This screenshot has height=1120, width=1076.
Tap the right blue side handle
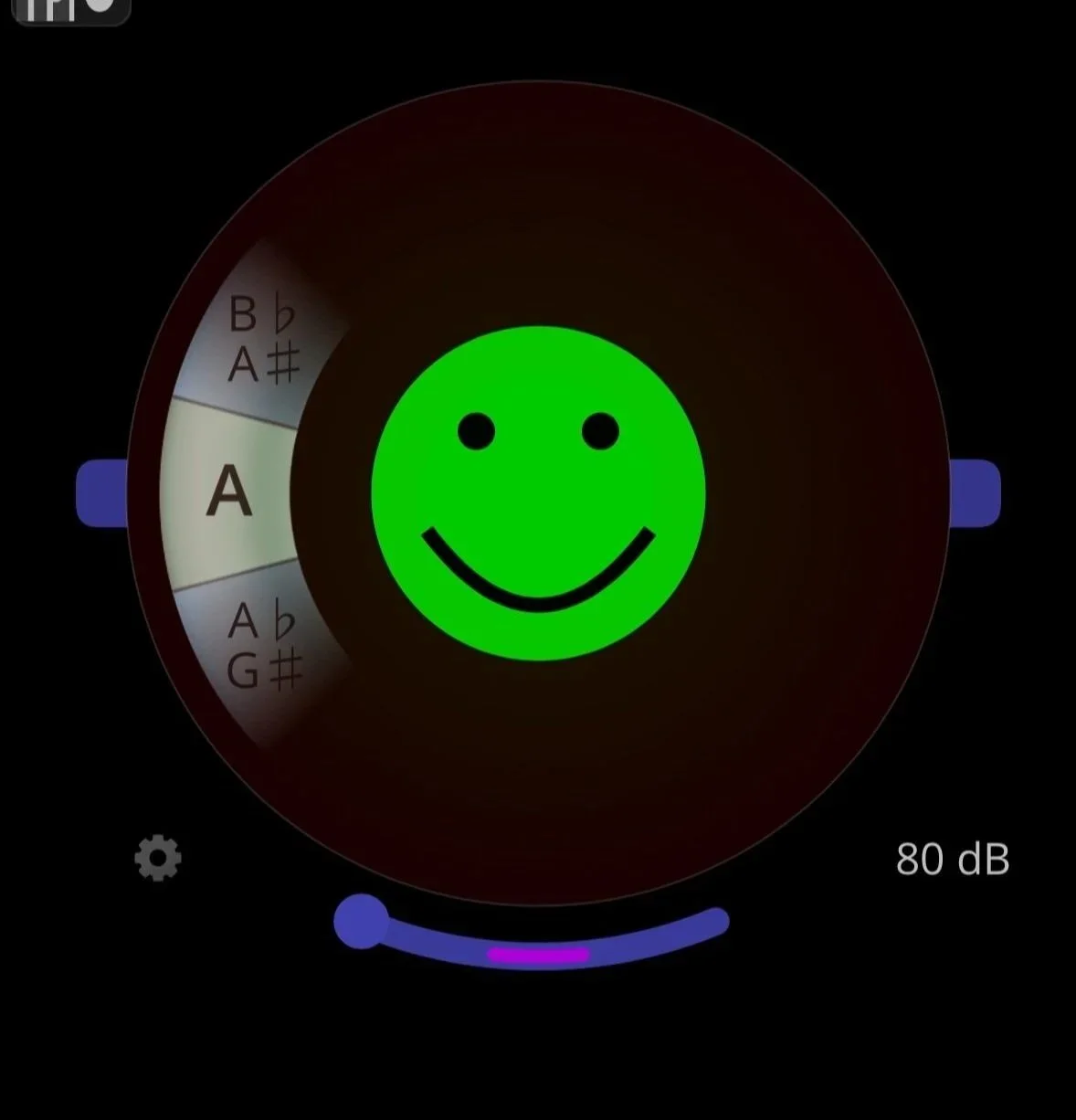pyautogui.click(x=975, y=493)
